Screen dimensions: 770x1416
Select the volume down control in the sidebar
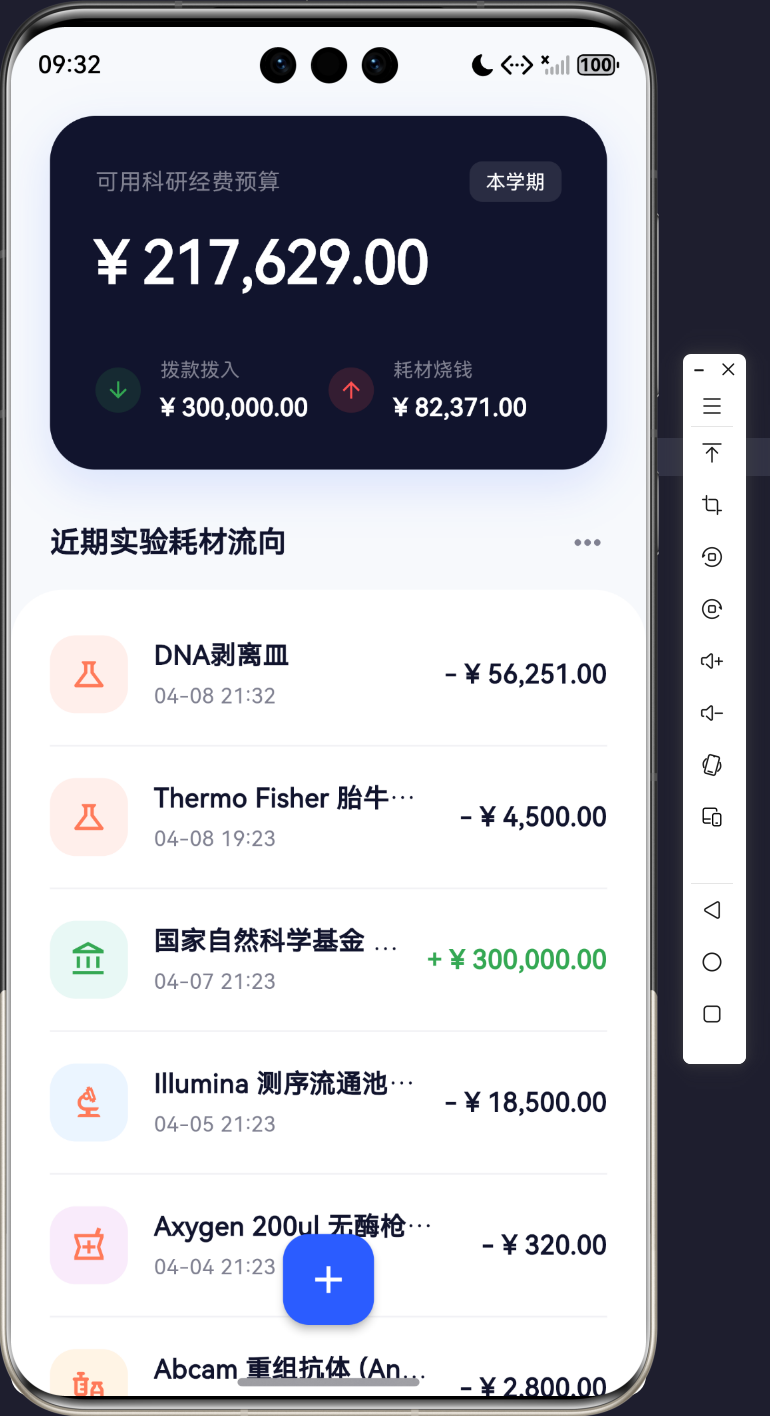tap(711, 712)
